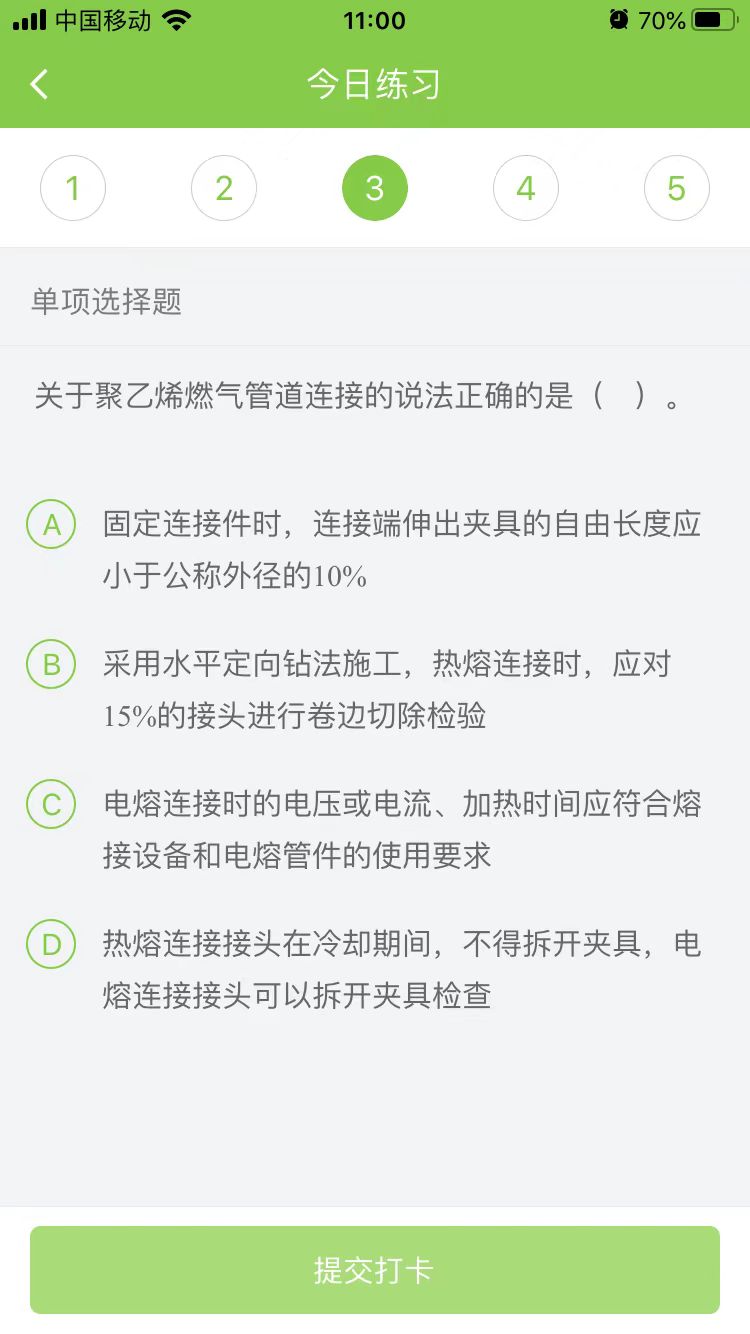Jump to question 2
This screenshot has width=750, height=1334.
[224, 188]
